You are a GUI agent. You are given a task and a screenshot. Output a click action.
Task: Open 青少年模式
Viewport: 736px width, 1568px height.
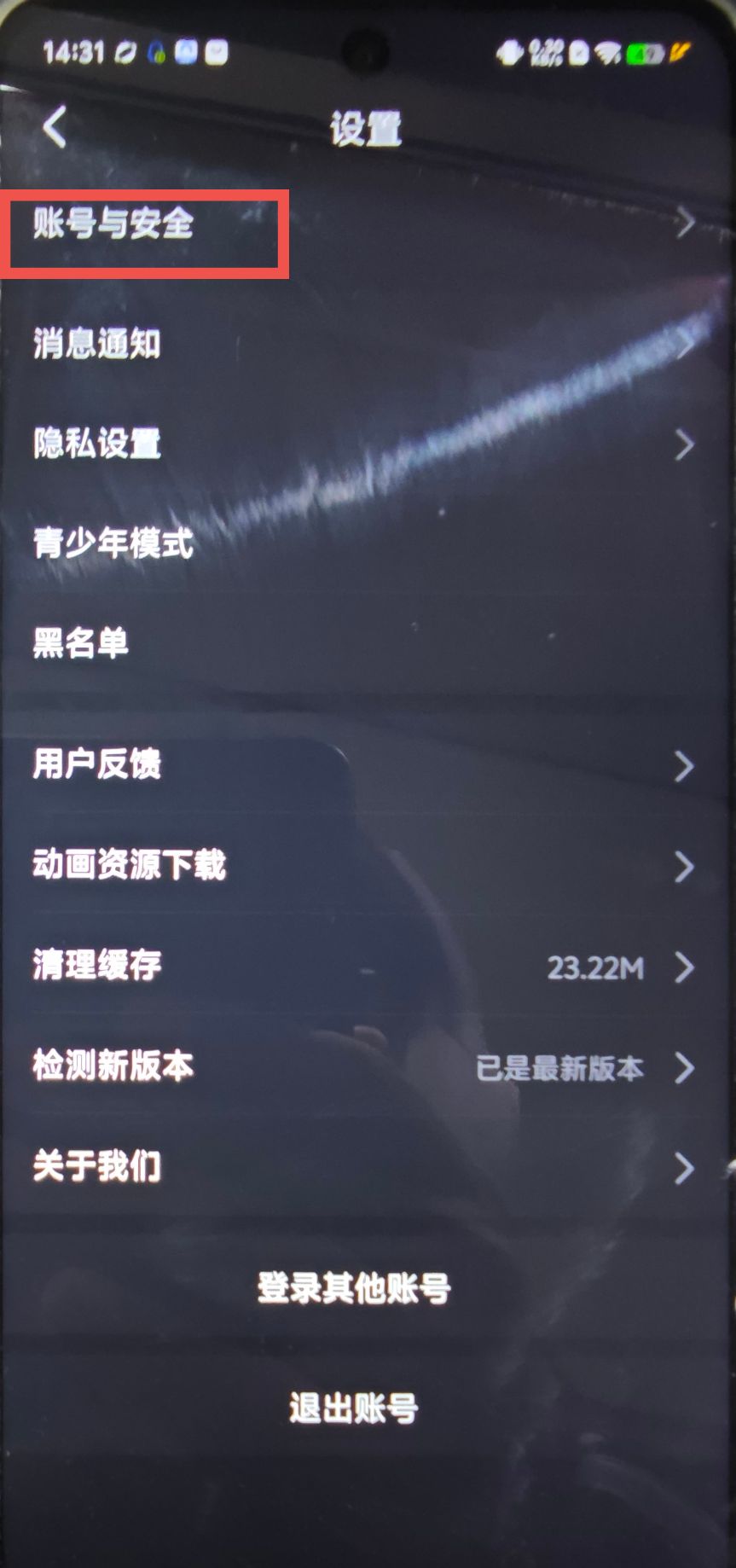point(113,543)
